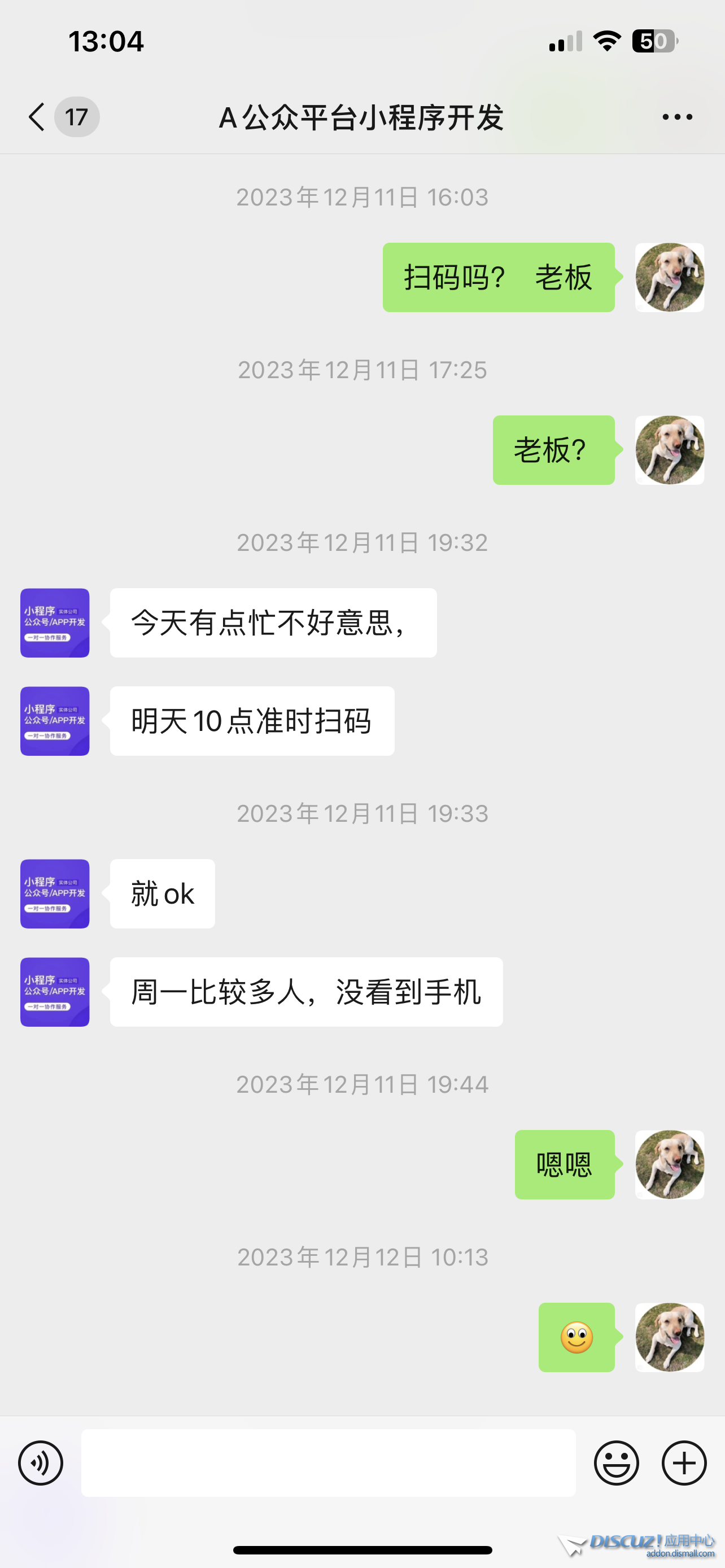The width and height of the screenshot is (725, 1568).
Task: Open the chat info three-dot menu
Action: click(677, 116)
